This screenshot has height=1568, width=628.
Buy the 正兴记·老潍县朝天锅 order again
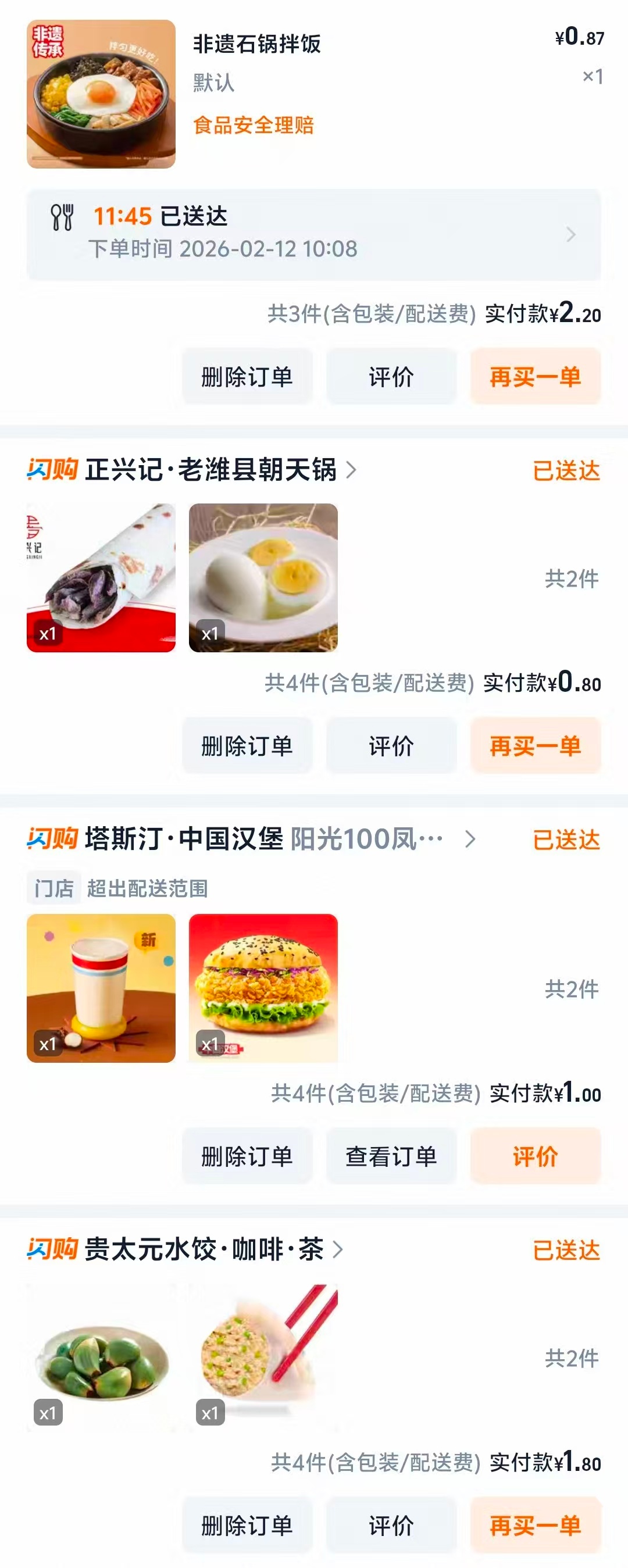536,746
